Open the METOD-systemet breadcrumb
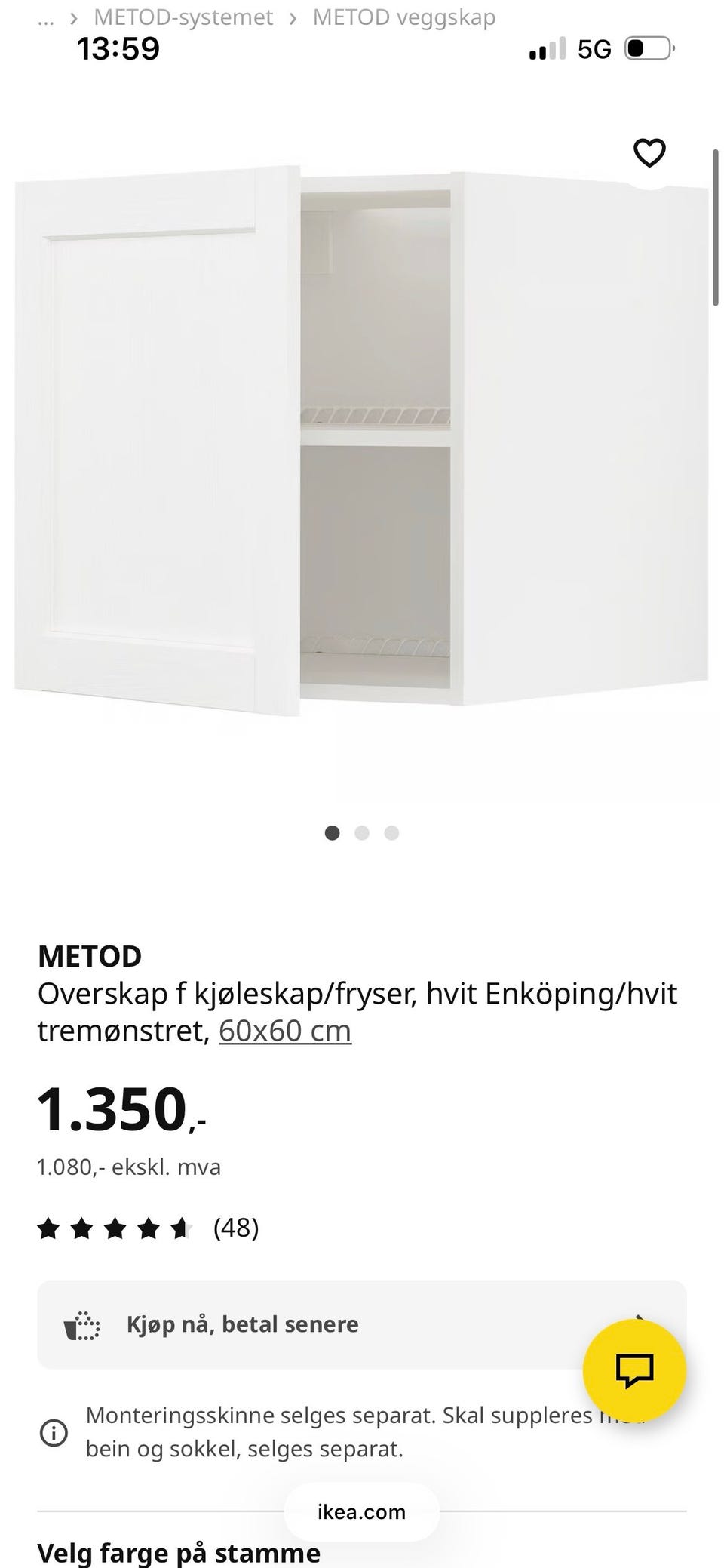 (x=183, y=17)
